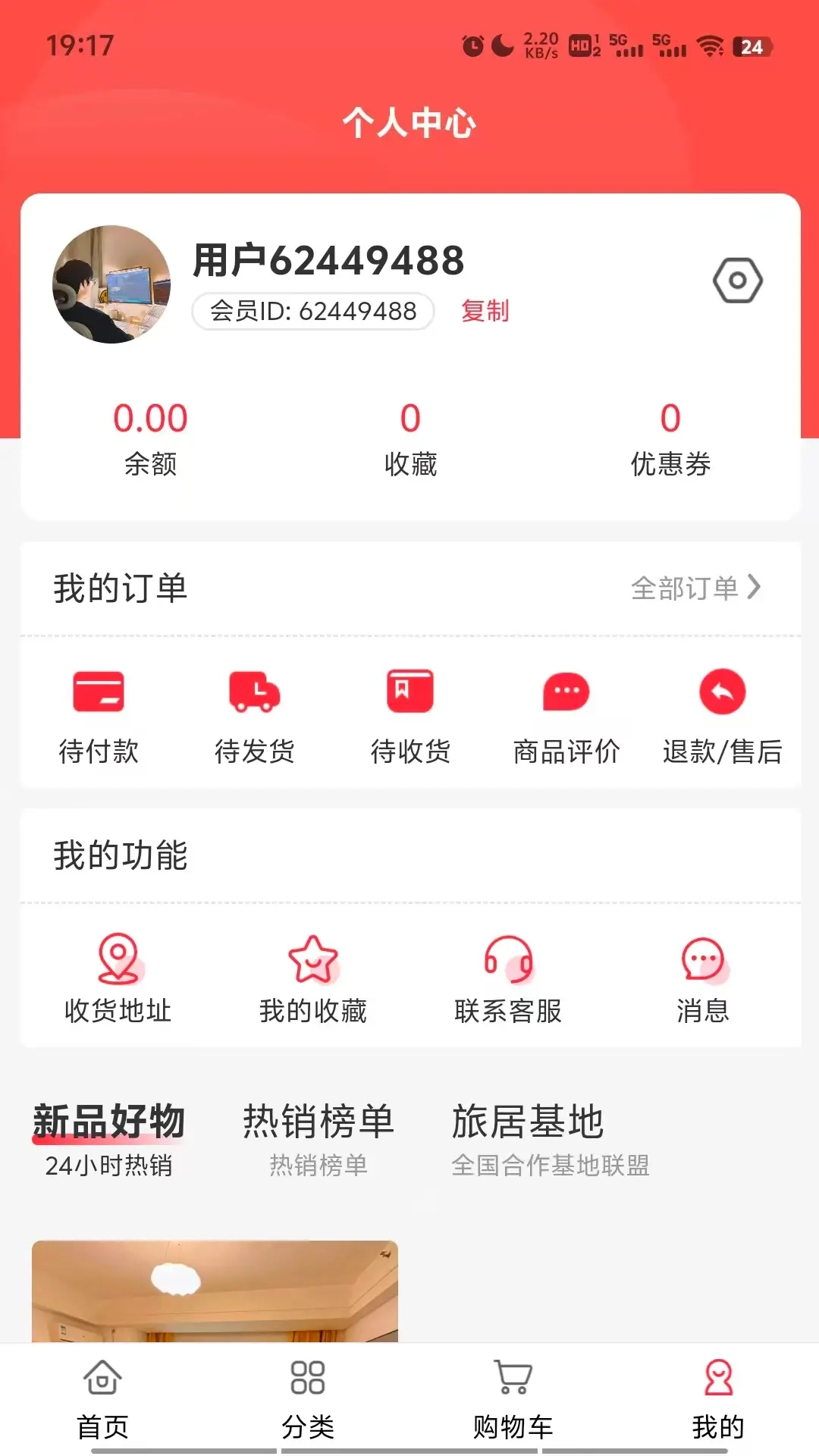The width and height of the screenshot is (819, 1456).
Task: Open 待收货 awaiting receipt icon
Action: [x=409, y=692]
